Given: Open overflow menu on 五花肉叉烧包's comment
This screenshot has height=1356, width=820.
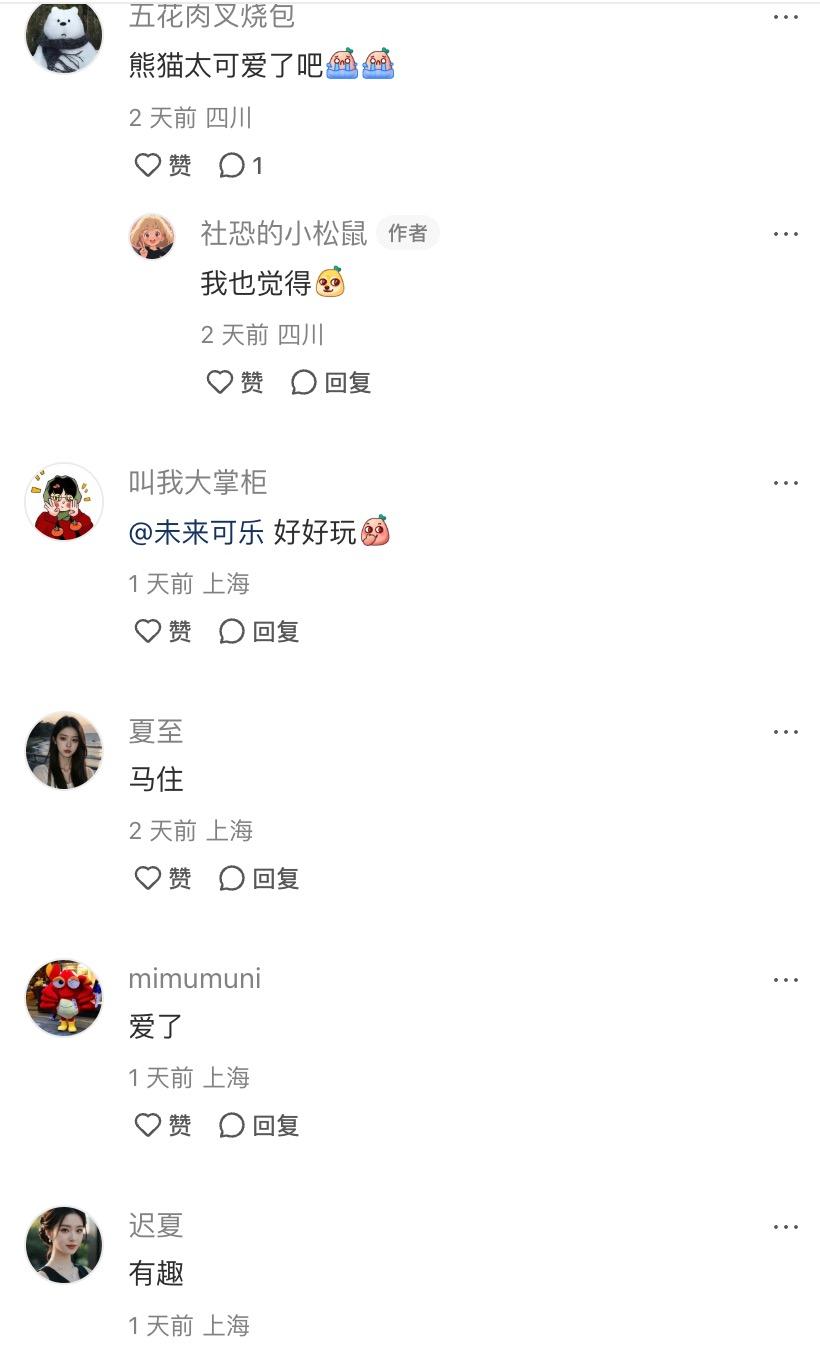Looking at the screenshot, I should pyautogui.click(x=785, y=17).
